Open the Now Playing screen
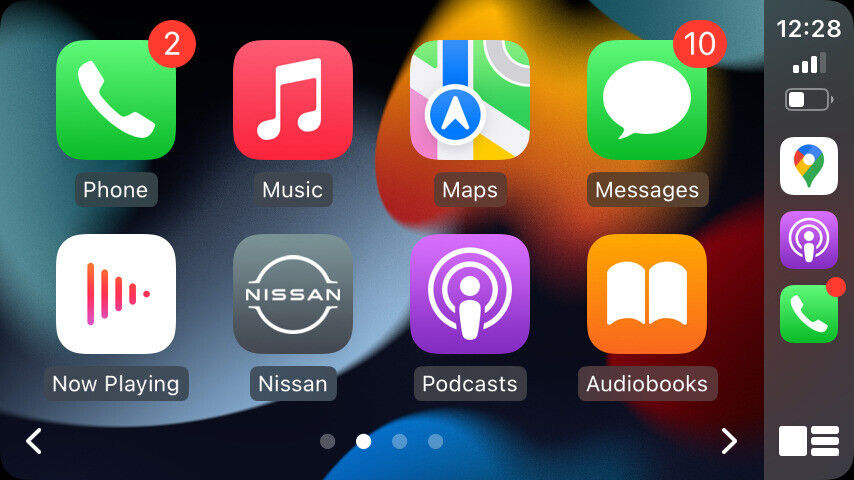854x480 pixels. 116,294
